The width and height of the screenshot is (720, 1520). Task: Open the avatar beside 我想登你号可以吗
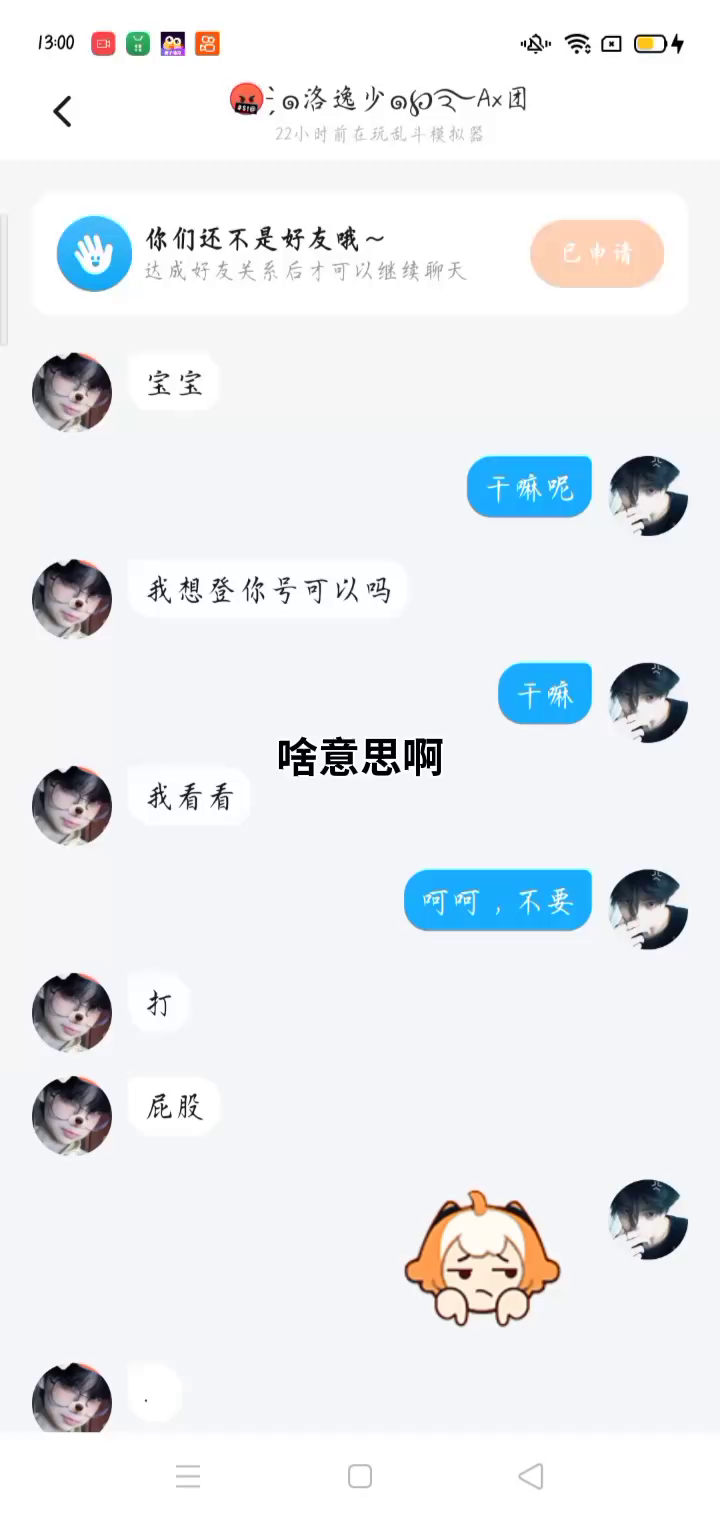[72, 599]
